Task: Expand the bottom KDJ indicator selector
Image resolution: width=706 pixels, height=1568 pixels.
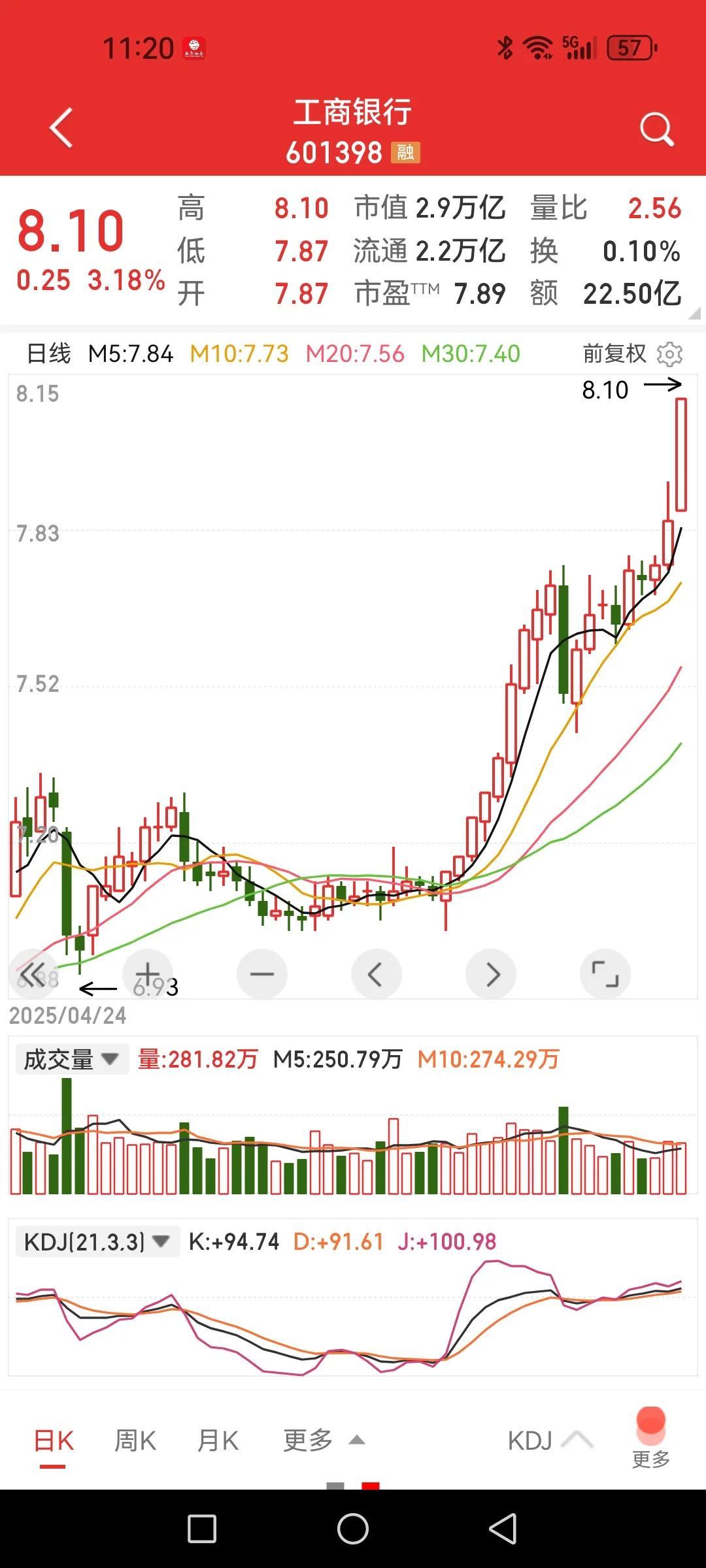Action: [x=550, y=1441]
